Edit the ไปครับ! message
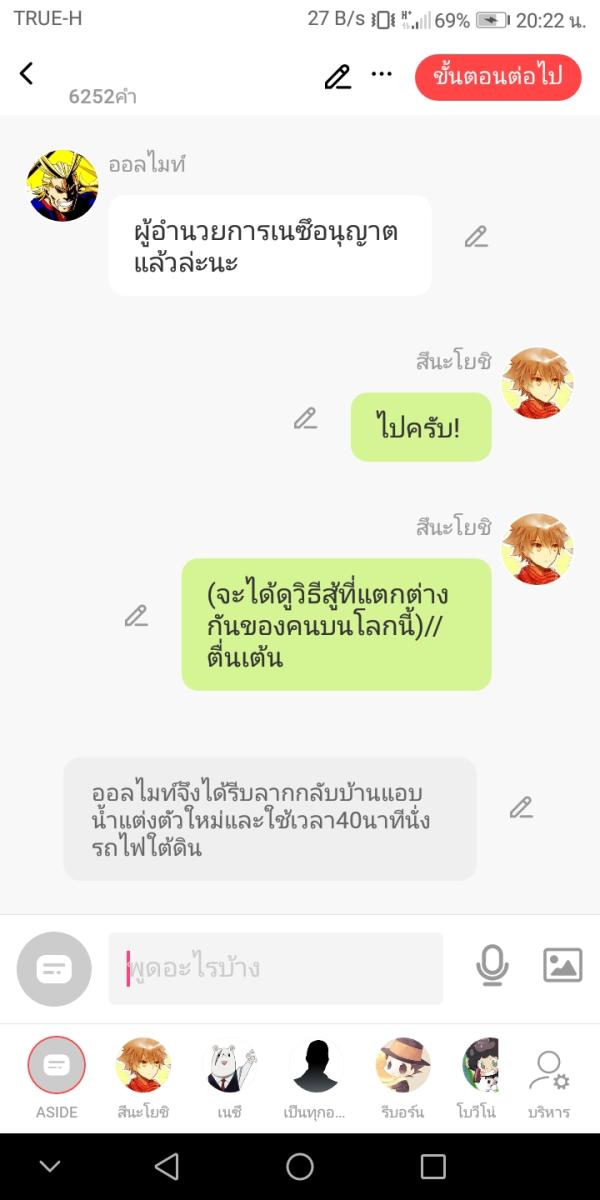This screenshot has width=600, height=1200. 305,418
